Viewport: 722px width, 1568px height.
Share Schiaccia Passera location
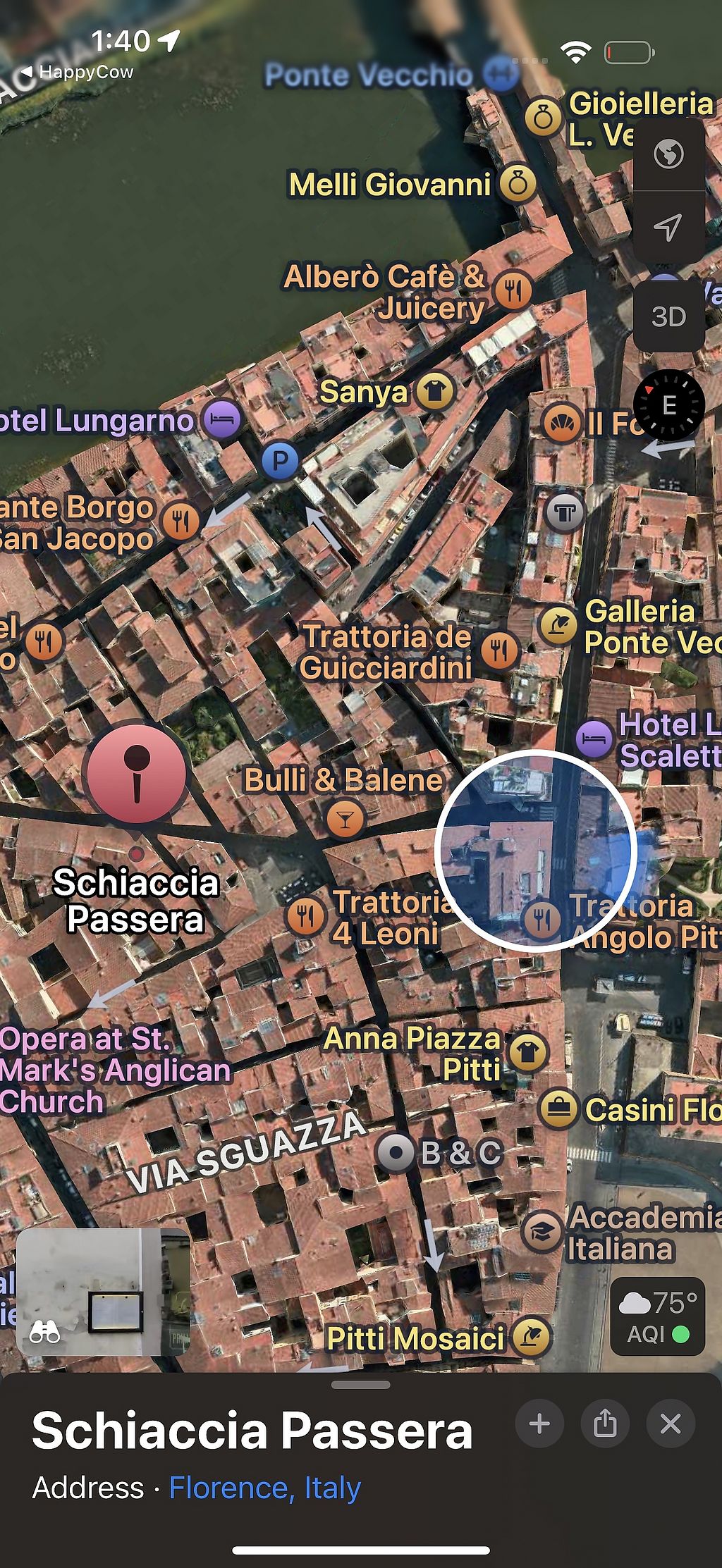pos(605,1424)
